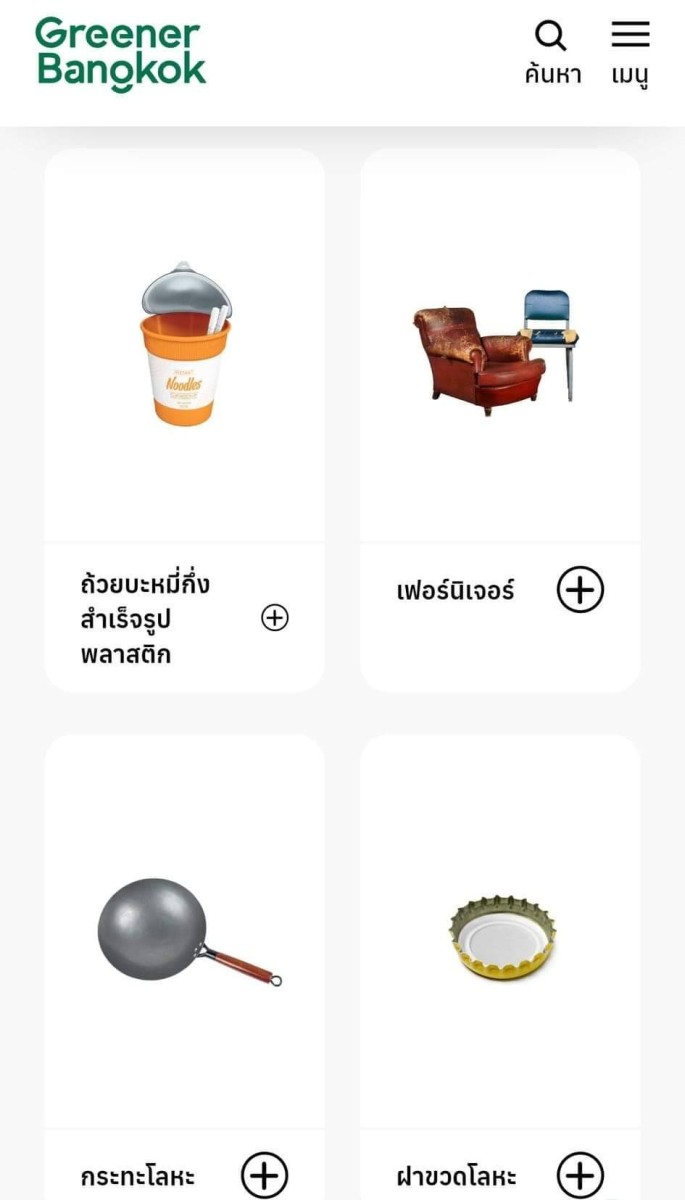Open the metal pan (กระทะโลหะ) card

coord(185,967)
